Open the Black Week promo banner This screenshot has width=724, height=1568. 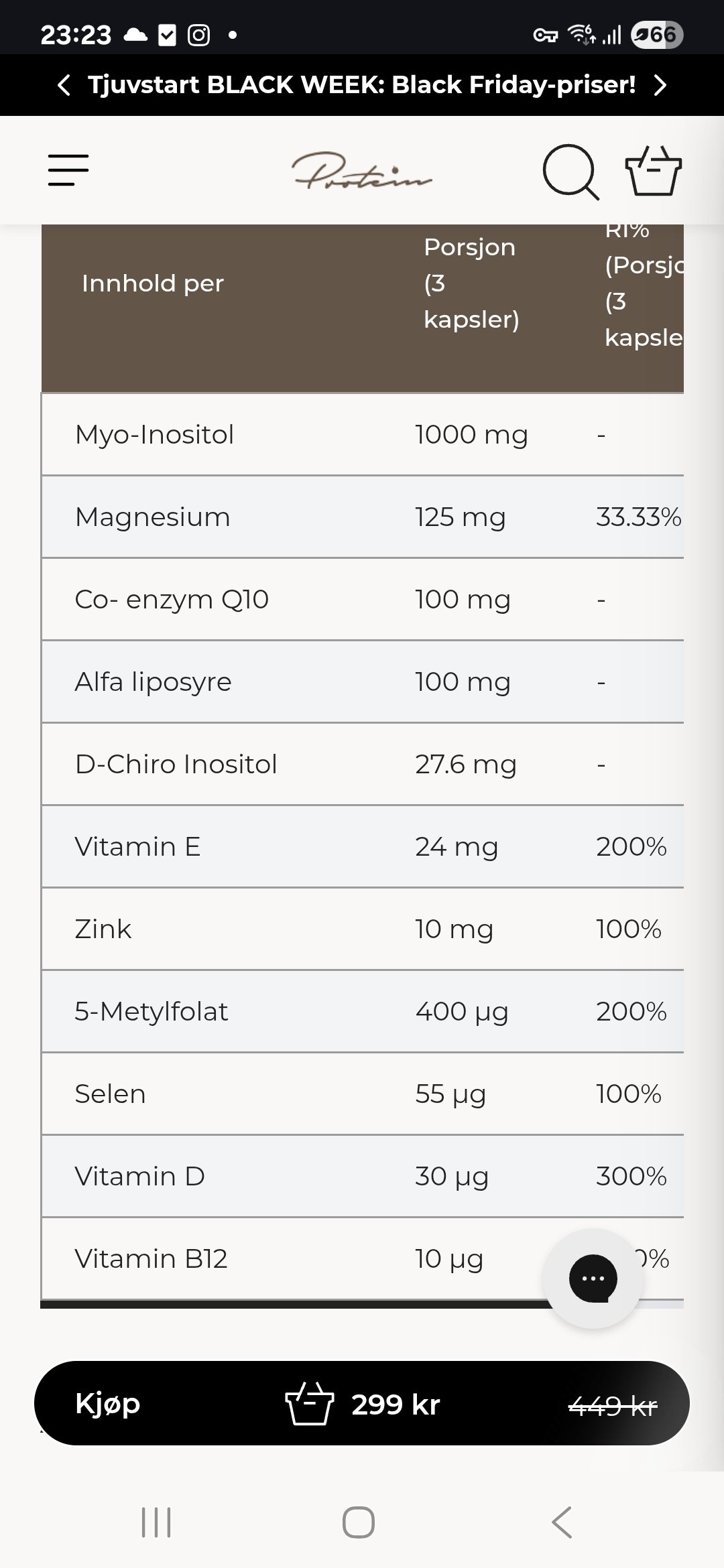pyautogui.click(x=362, y=85)
